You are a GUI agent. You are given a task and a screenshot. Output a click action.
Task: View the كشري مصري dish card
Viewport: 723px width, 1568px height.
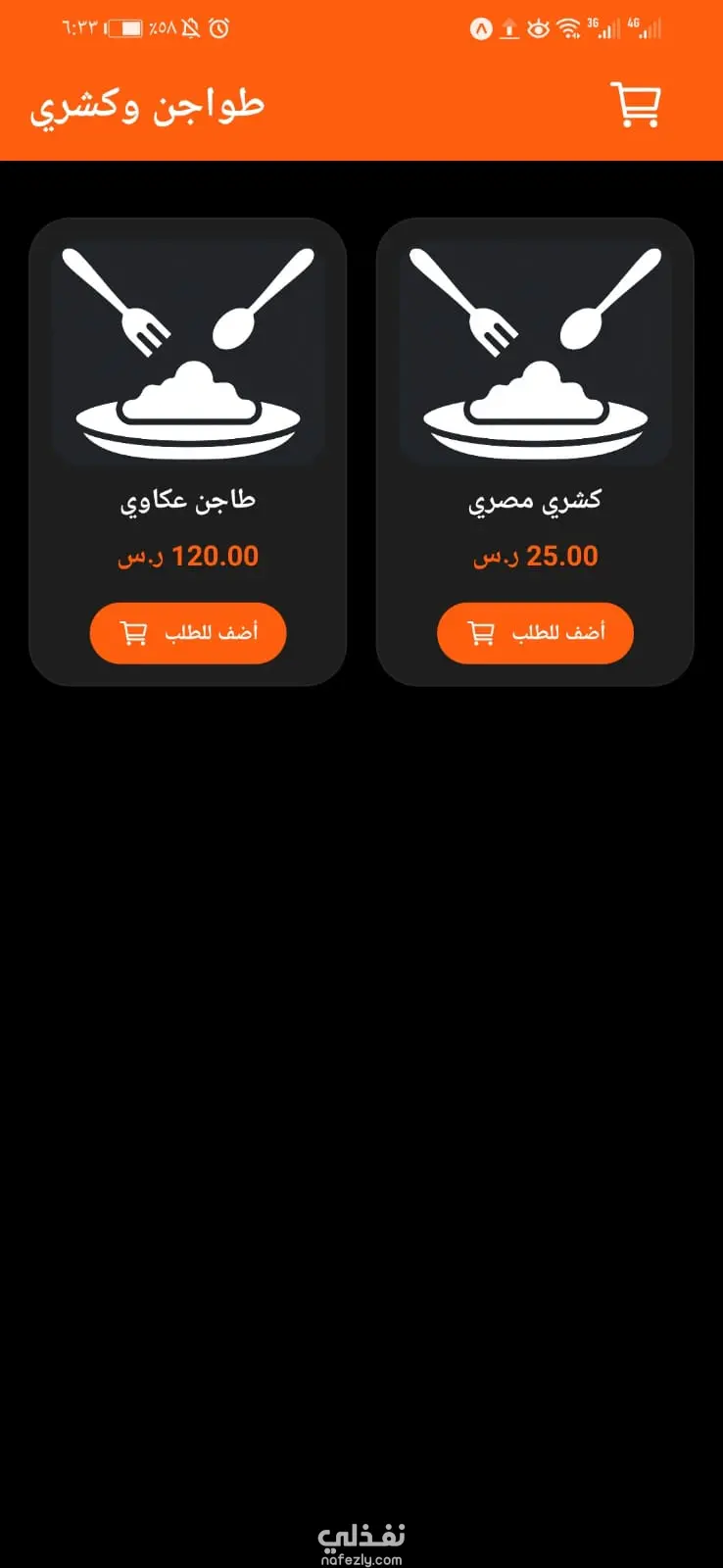[x=535, y=392]
